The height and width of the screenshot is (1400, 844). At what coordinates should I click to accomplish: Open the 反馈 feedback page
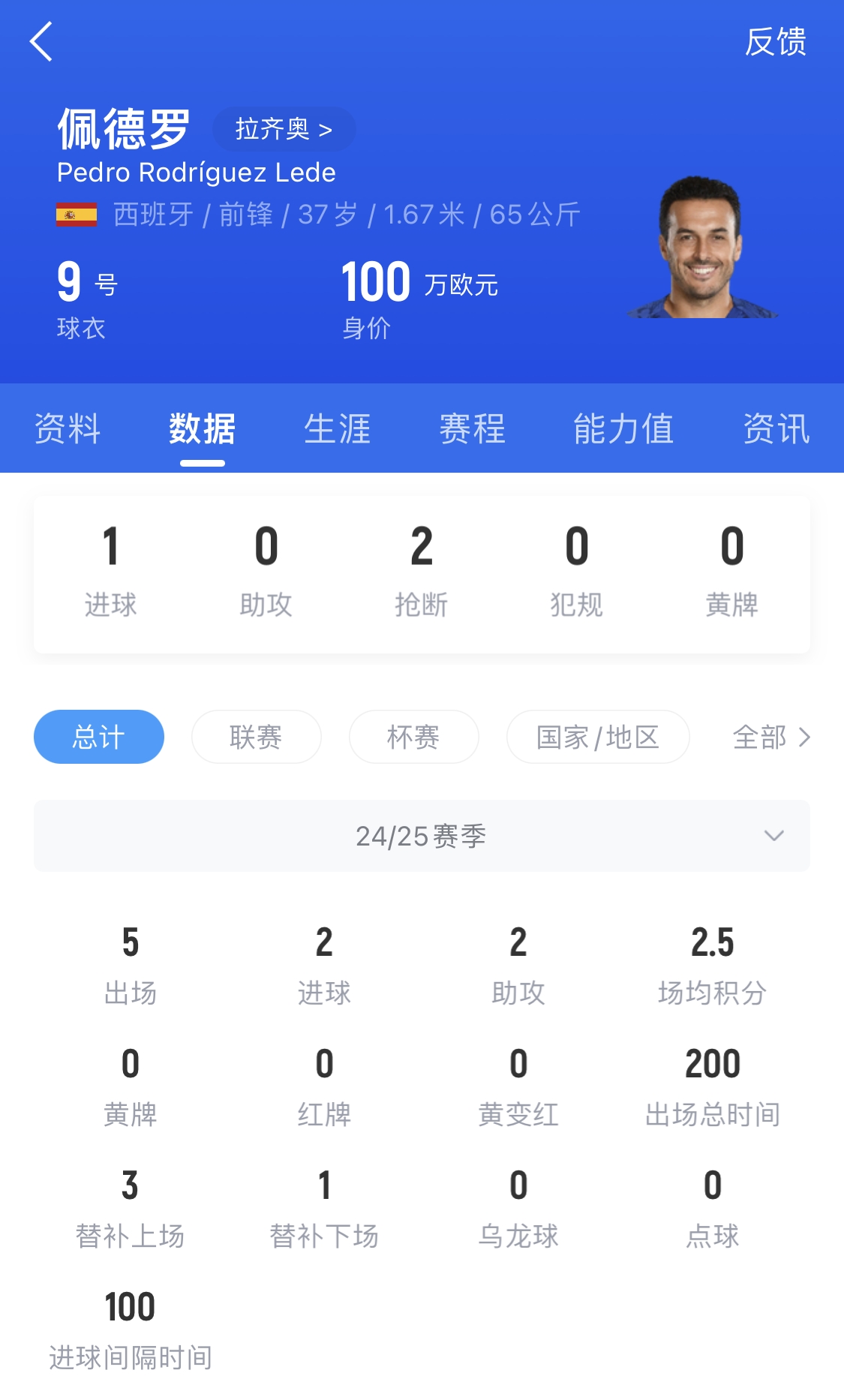point(775,42)
